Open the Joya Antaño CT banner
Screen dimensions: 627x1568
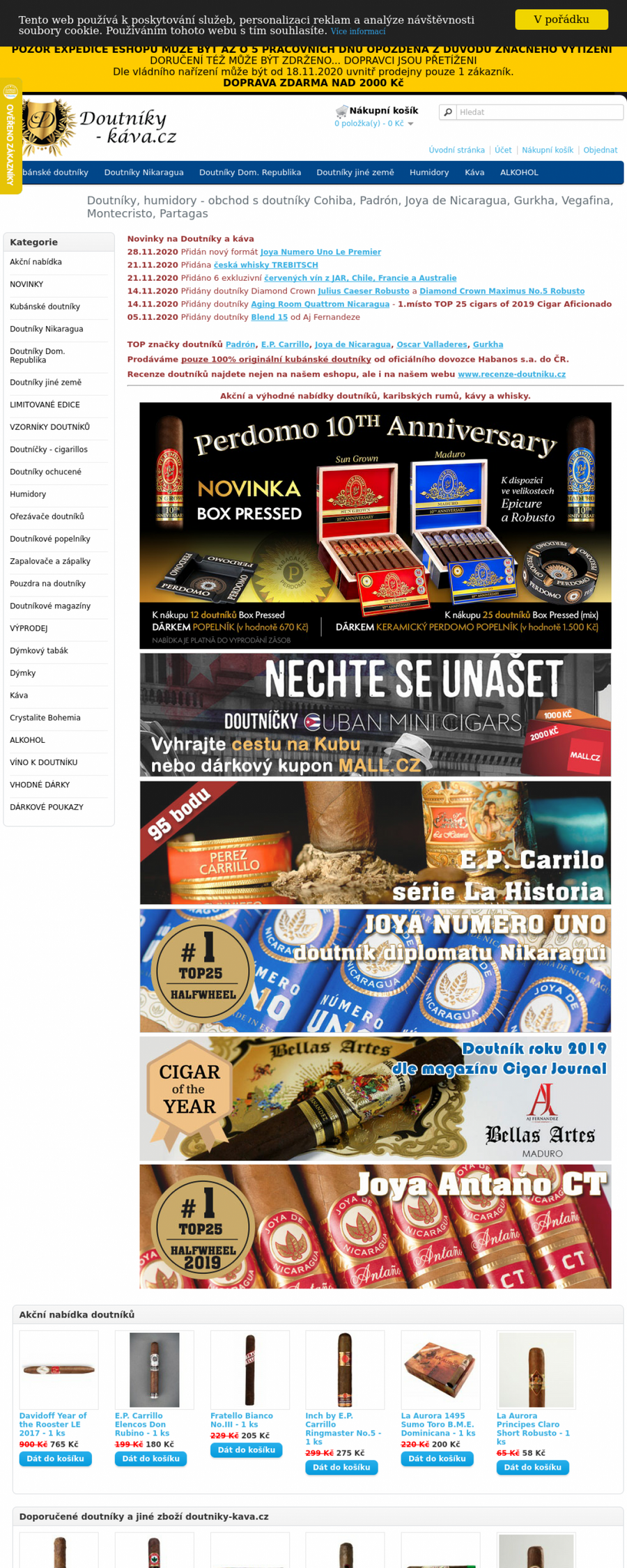click(375, 1226)
